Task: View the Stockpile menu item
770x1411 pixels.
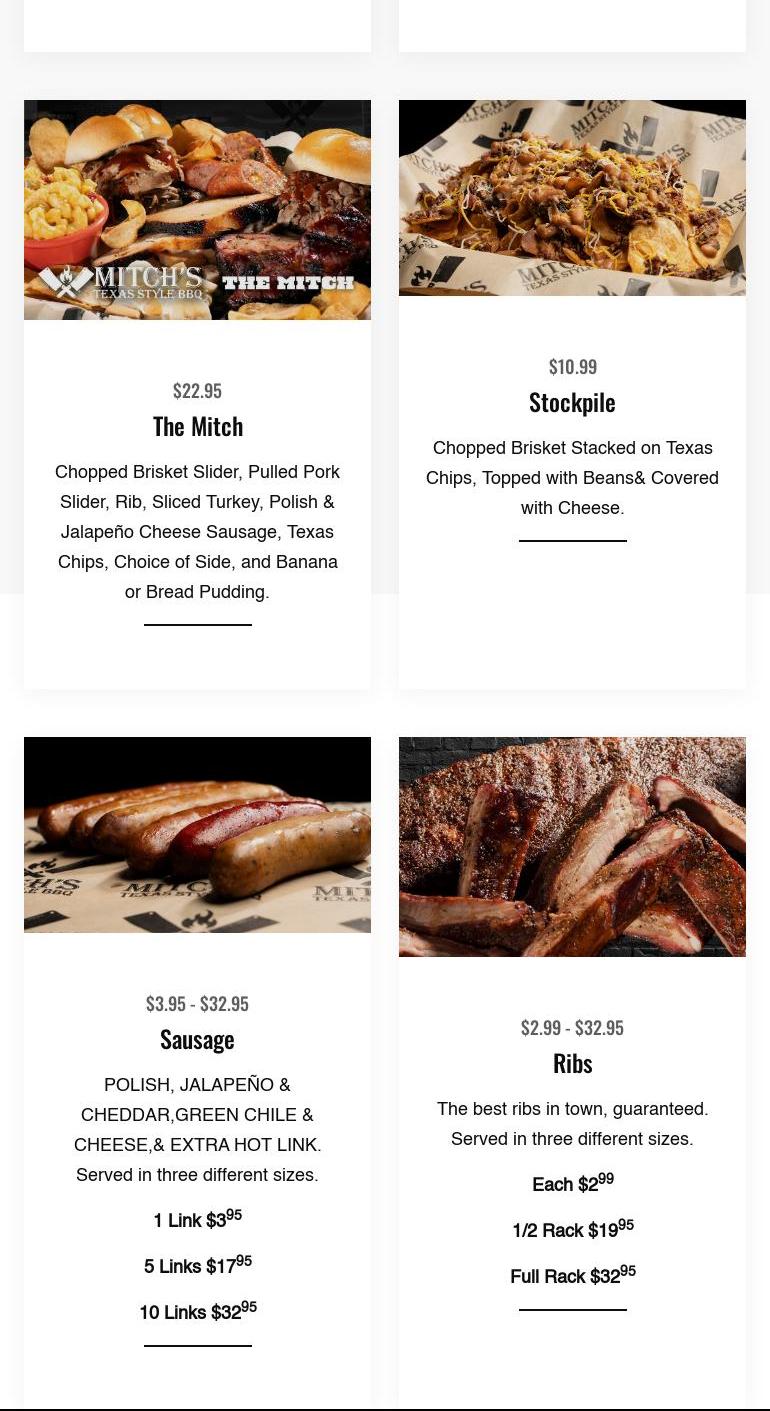Action: coord(572,402)
